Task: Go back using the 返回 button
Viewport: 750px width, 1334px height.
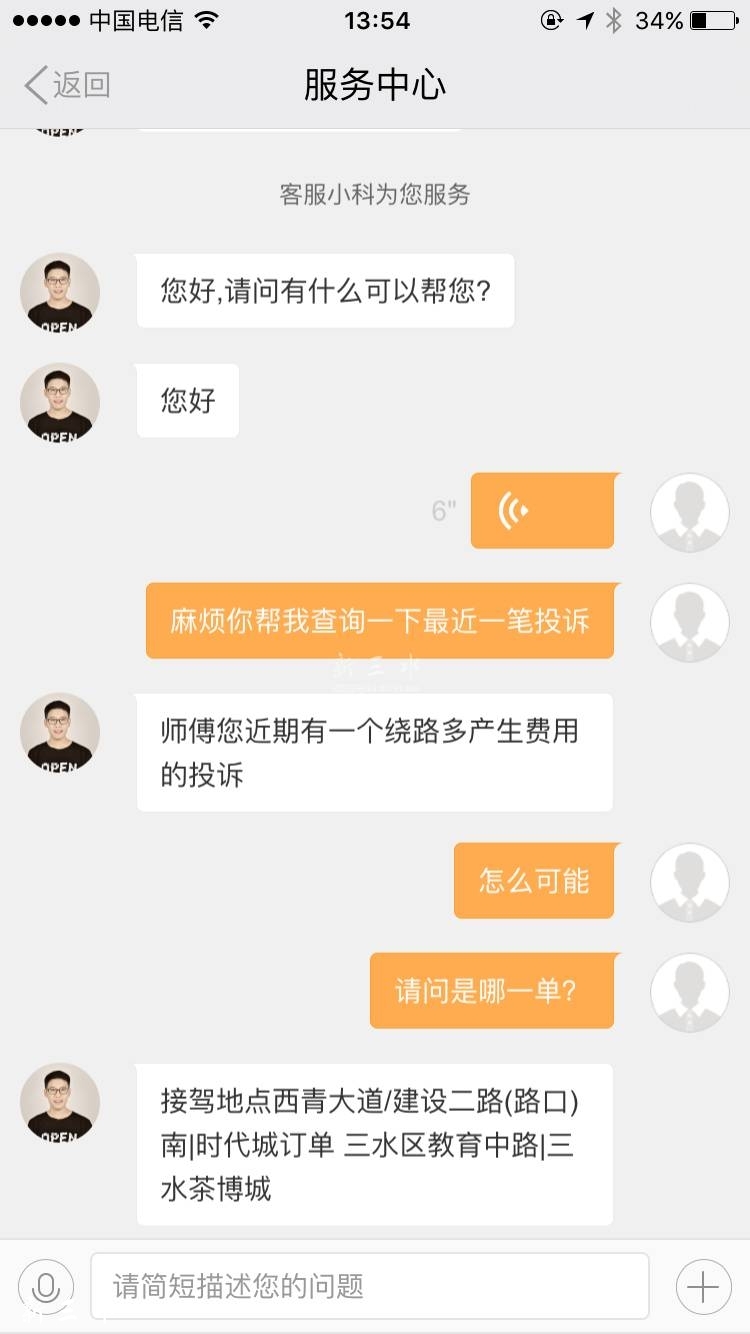Action: [x=67, y=85]
